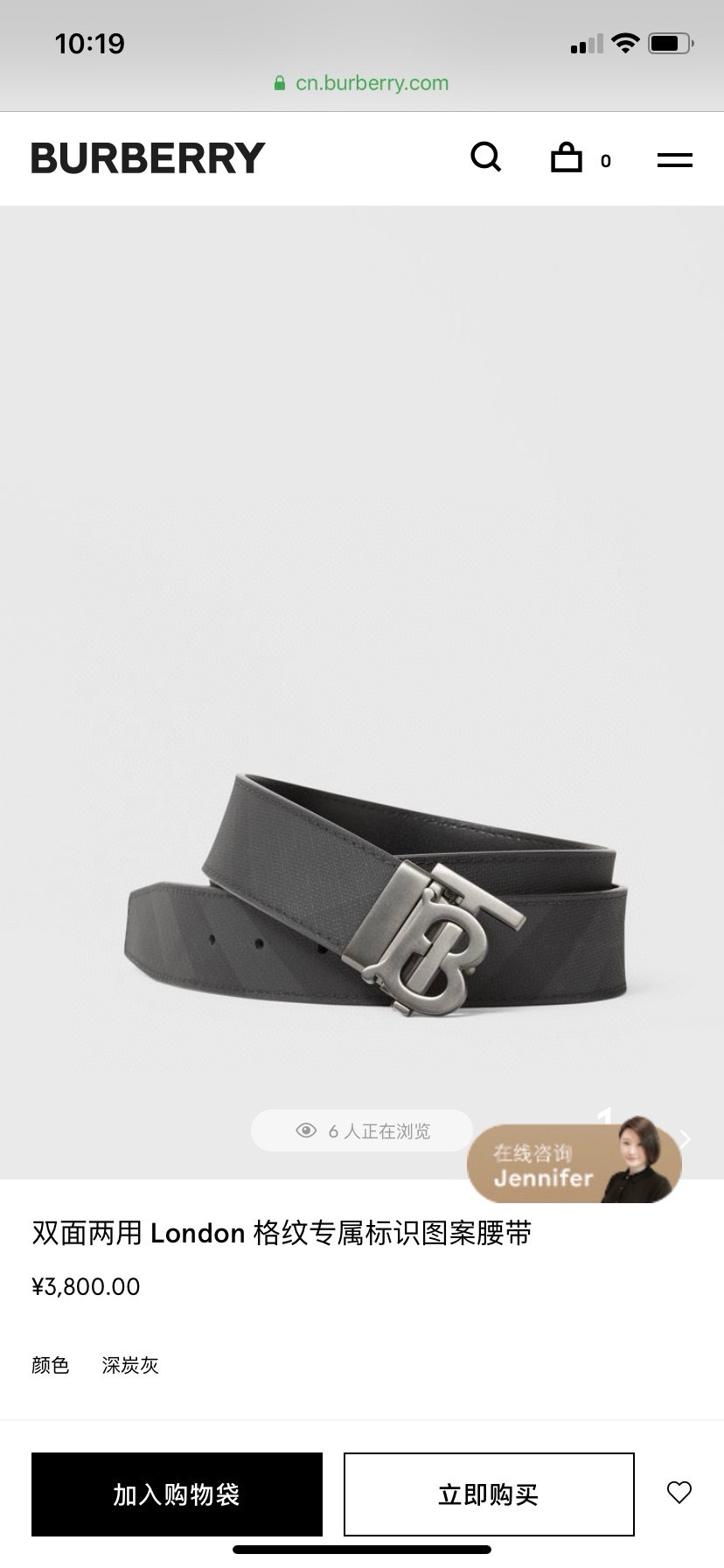
Task: Go to next product image arrow
Action: coord(686,1138)
